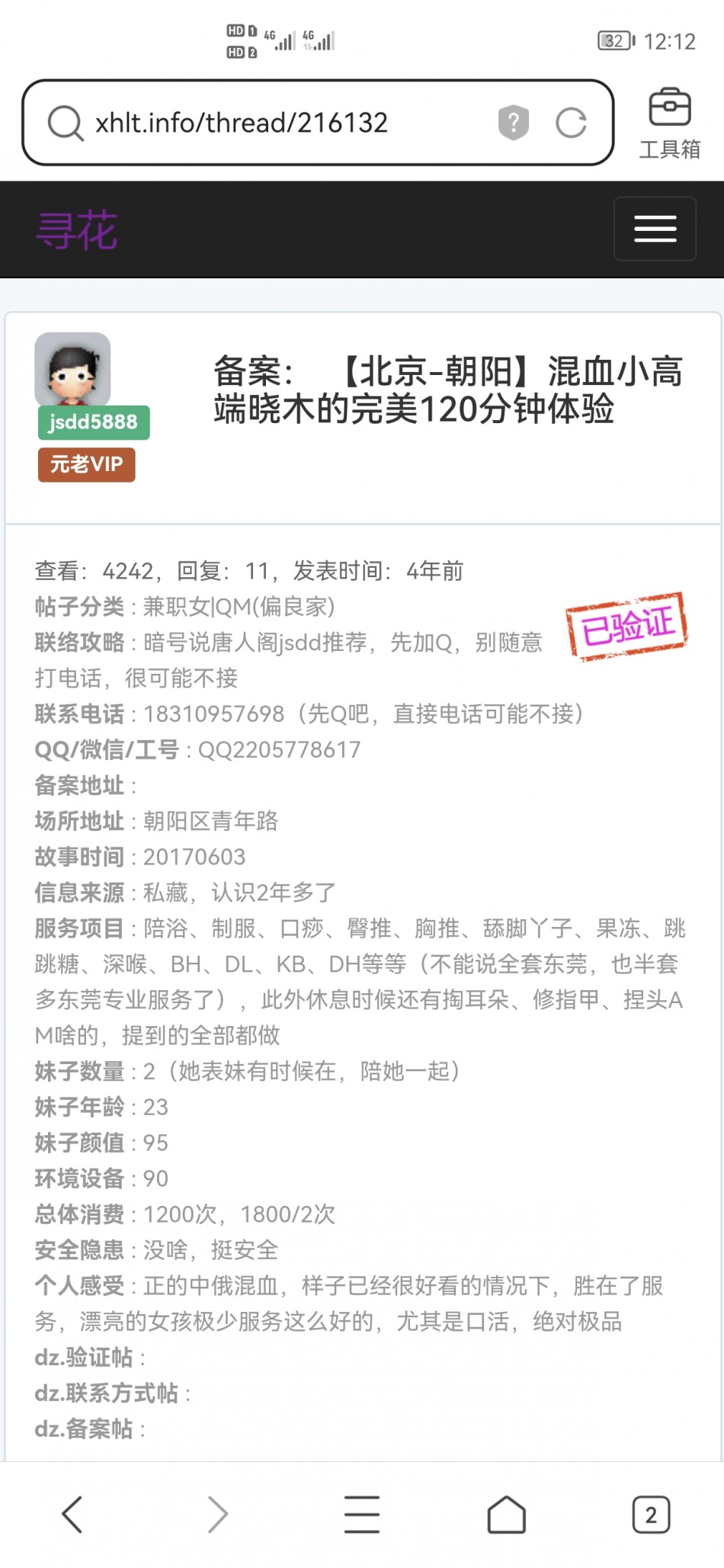Open the tab switcher showing 2 tabs
Viewport: 724px width, 1568px height.
[x=651, y=1514]
